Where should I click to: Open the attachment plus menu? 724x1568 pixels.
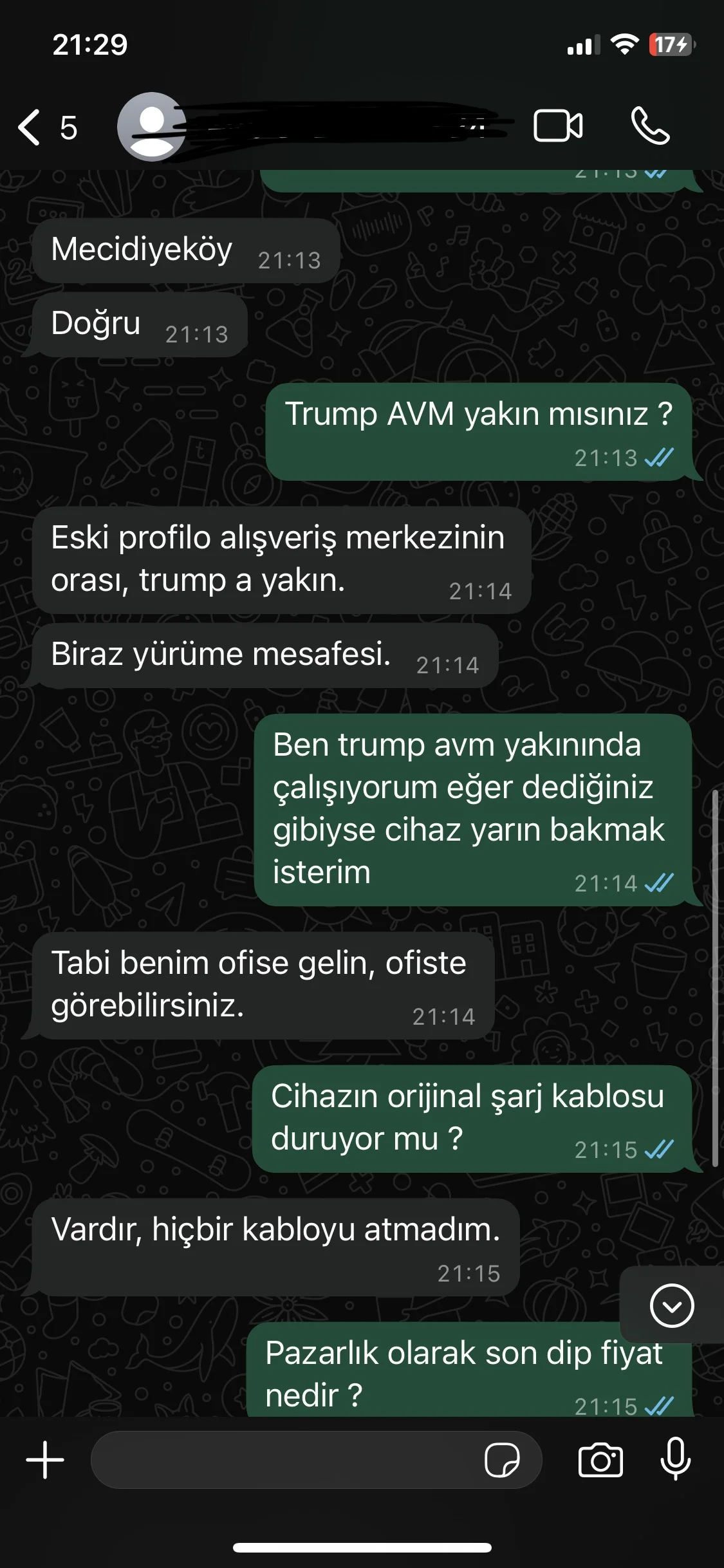tap(45, 1460)
